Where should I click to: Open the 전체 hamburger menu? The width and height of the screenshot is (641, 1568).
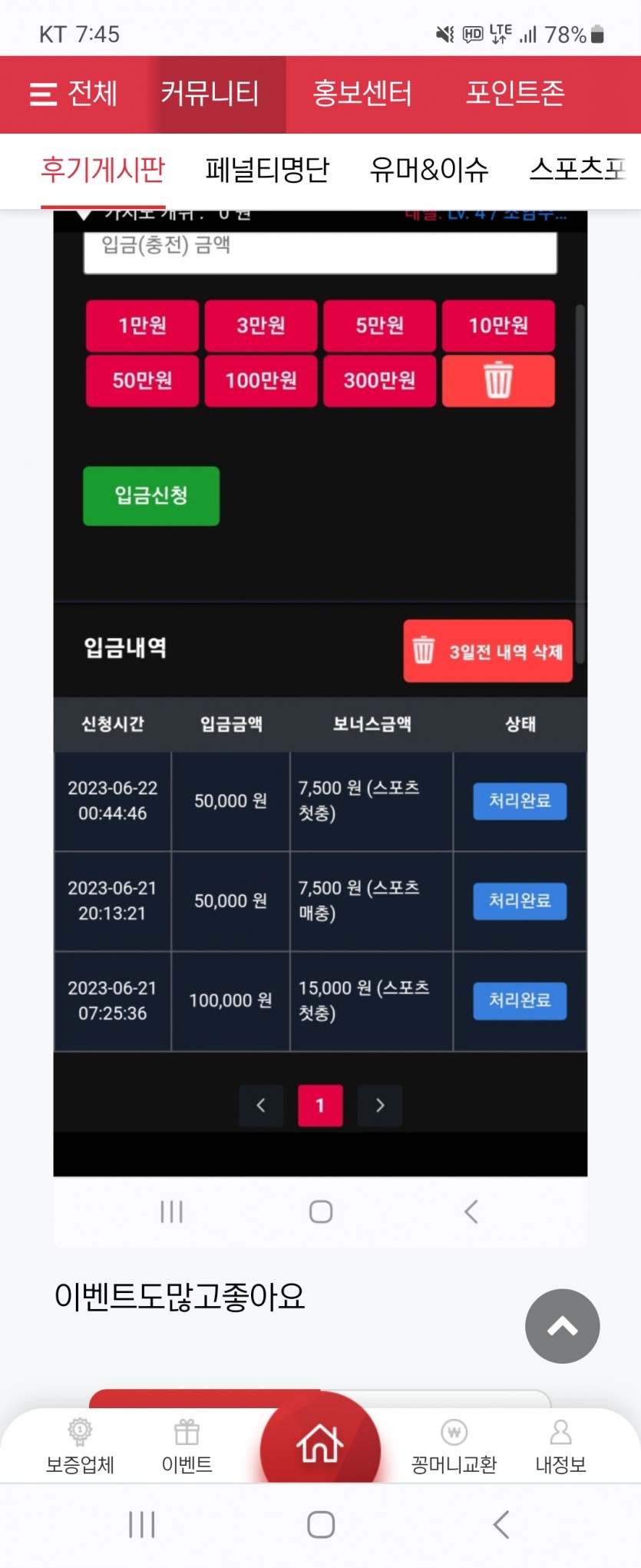(x=74, y=94)
